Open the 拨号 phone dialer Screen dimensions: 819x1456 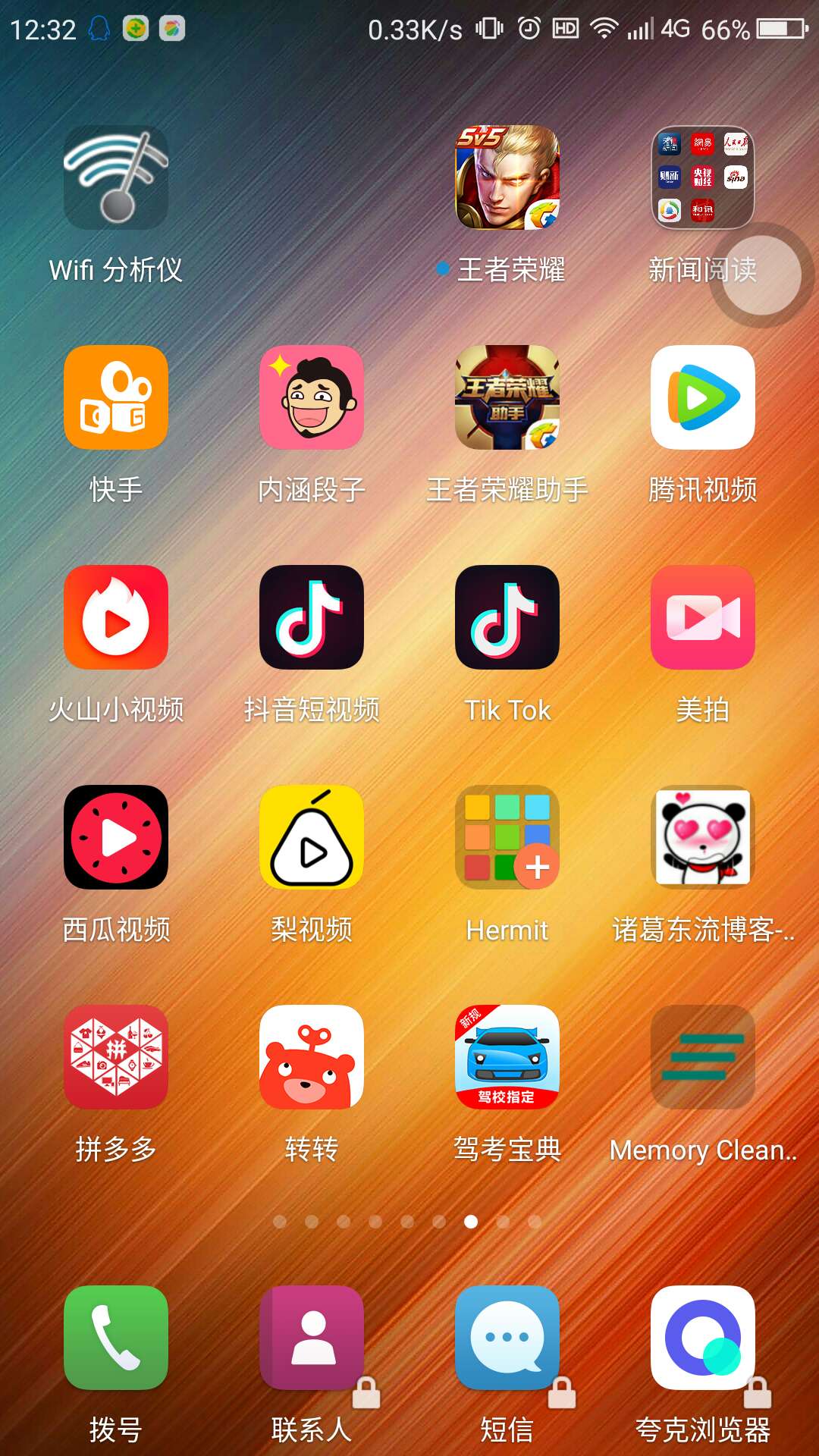pyautogui.click(x=116, y=1338)
